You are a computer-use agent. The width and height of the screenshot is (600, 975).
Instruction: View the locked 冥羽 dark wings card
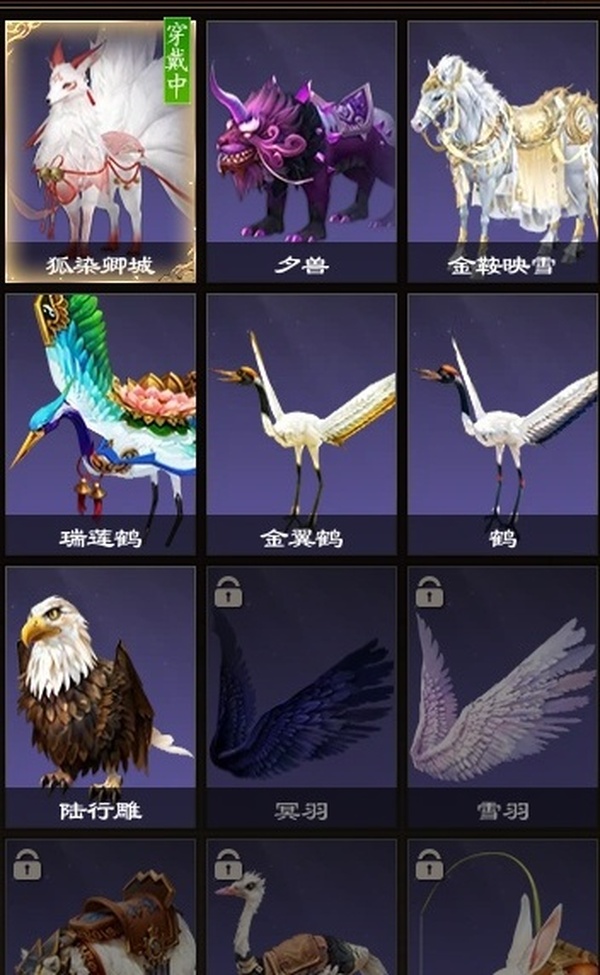[x=302, y=696]
